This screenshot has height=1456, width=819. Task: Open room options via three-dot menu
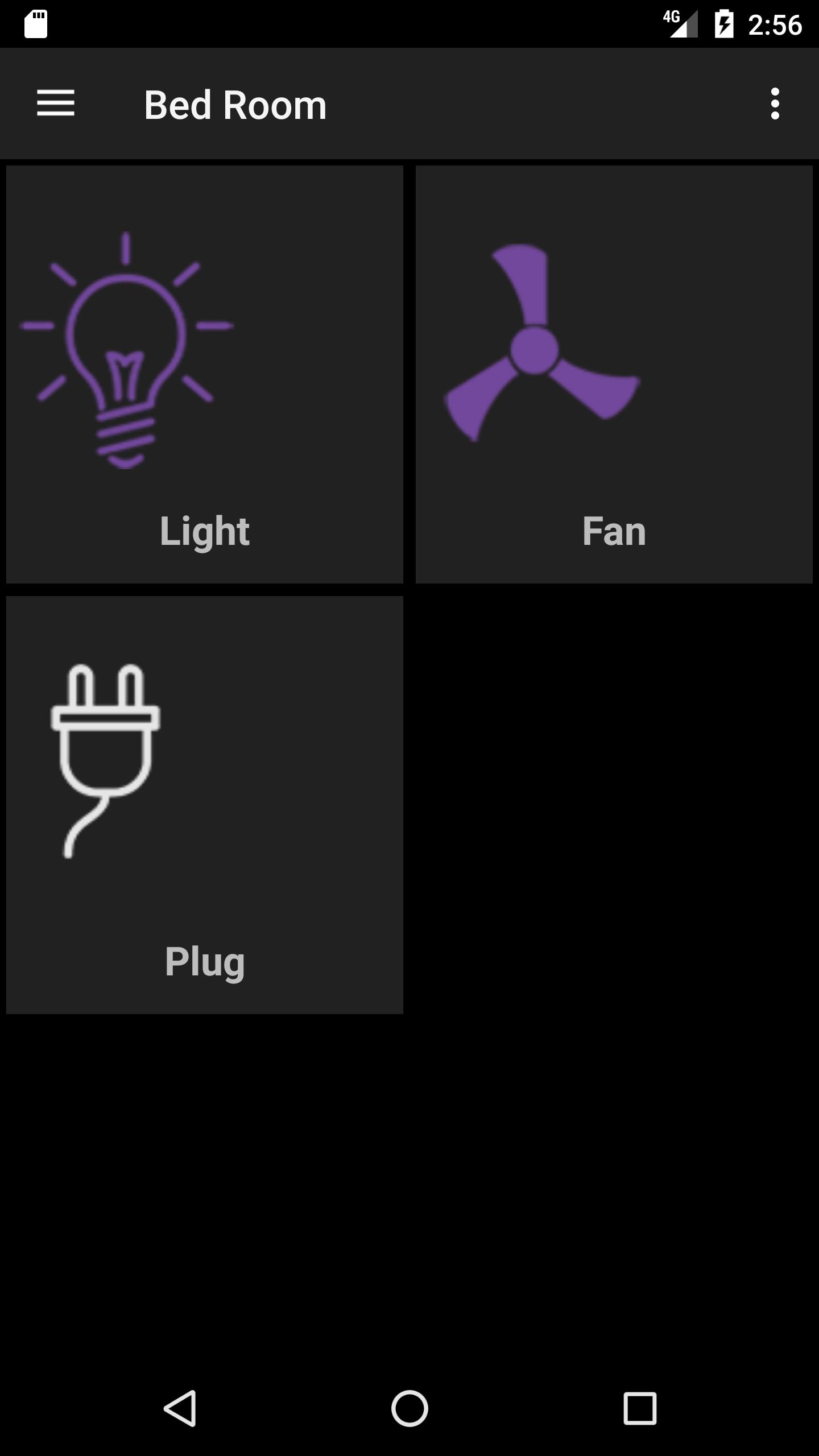pyautogui.click(x=775, y=105)
